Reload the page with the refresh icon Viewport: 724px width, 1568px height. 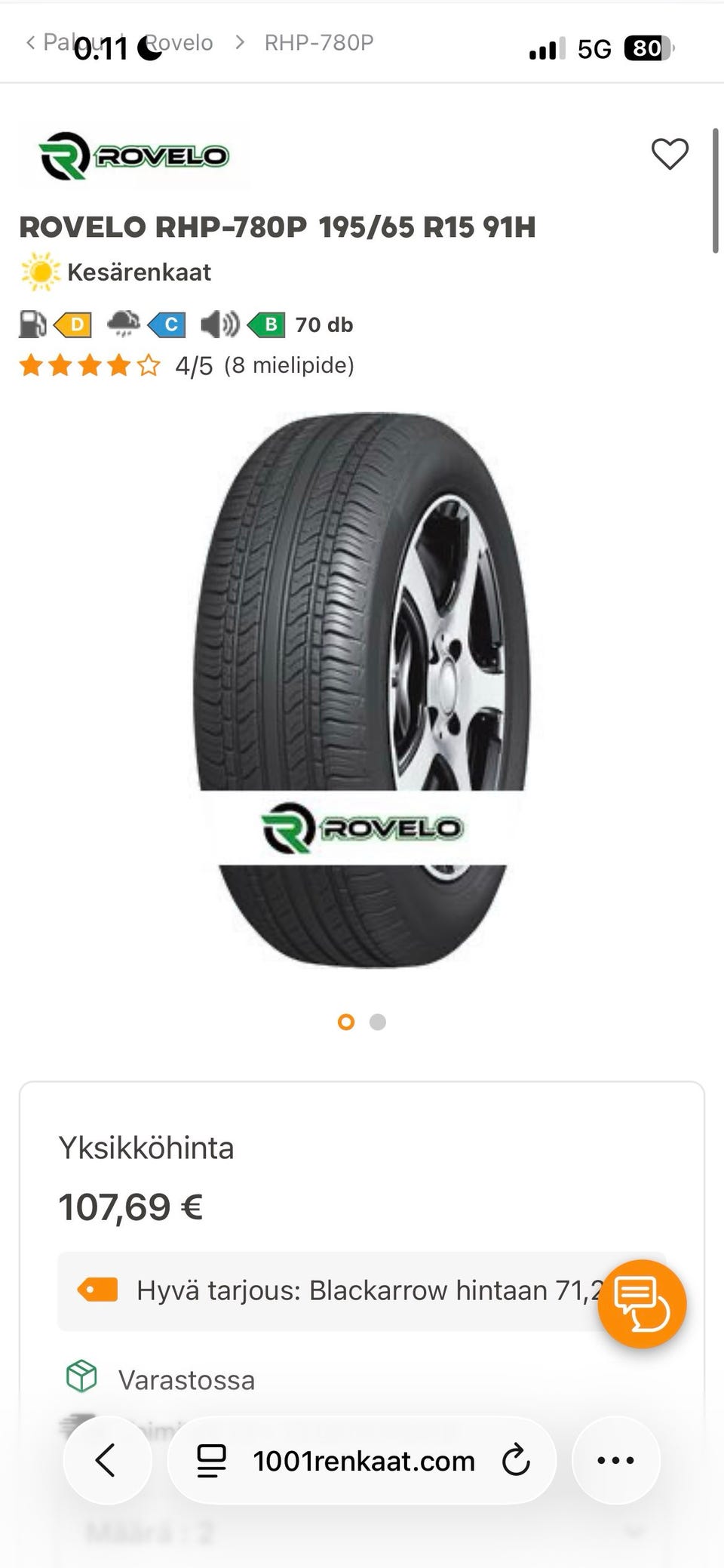[x=516, y=1460]
